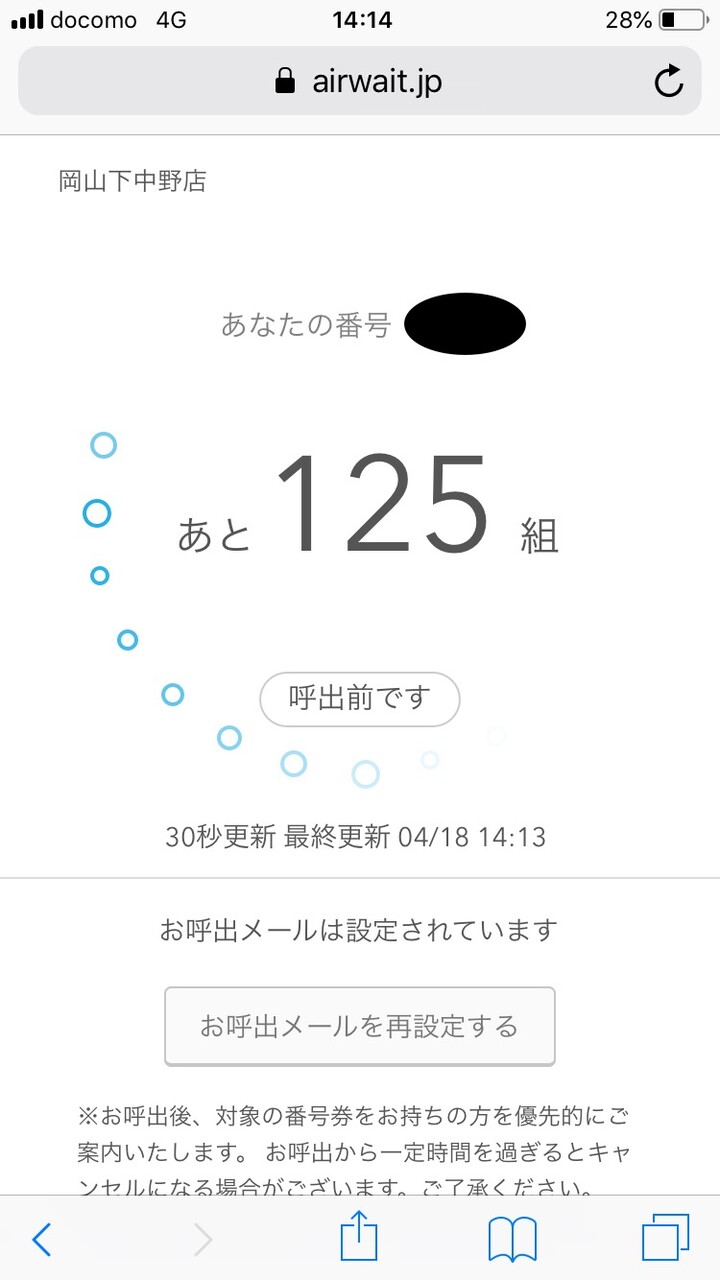Show open Safari tabs
This screenshot has height=1280, width=720.
point(665,1240)
